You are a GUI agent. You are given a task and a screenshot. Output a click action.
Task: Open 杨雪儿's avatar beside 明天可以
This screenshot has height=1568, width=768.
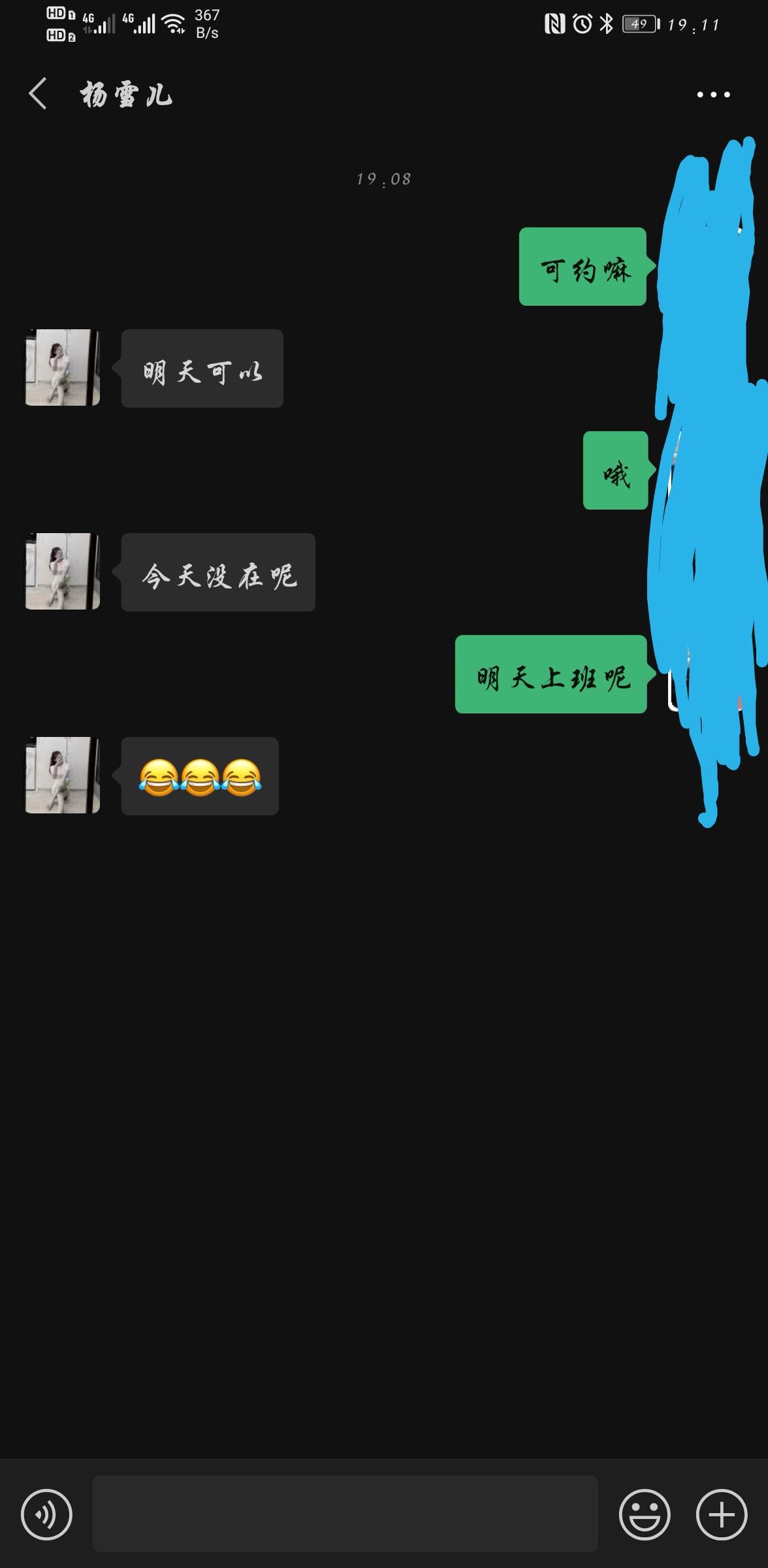tap(63, 368)
